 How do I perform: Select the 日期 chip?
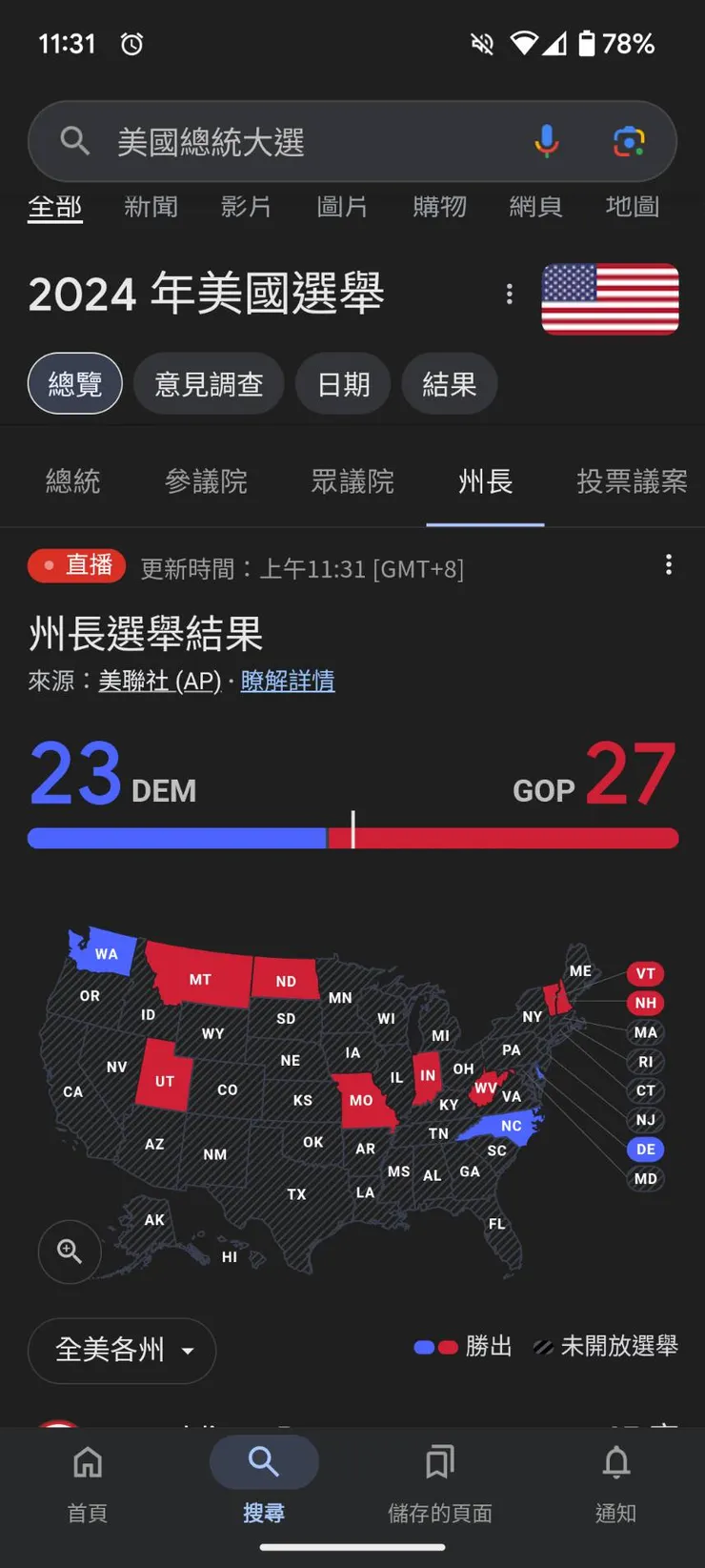tap(343, 384)
